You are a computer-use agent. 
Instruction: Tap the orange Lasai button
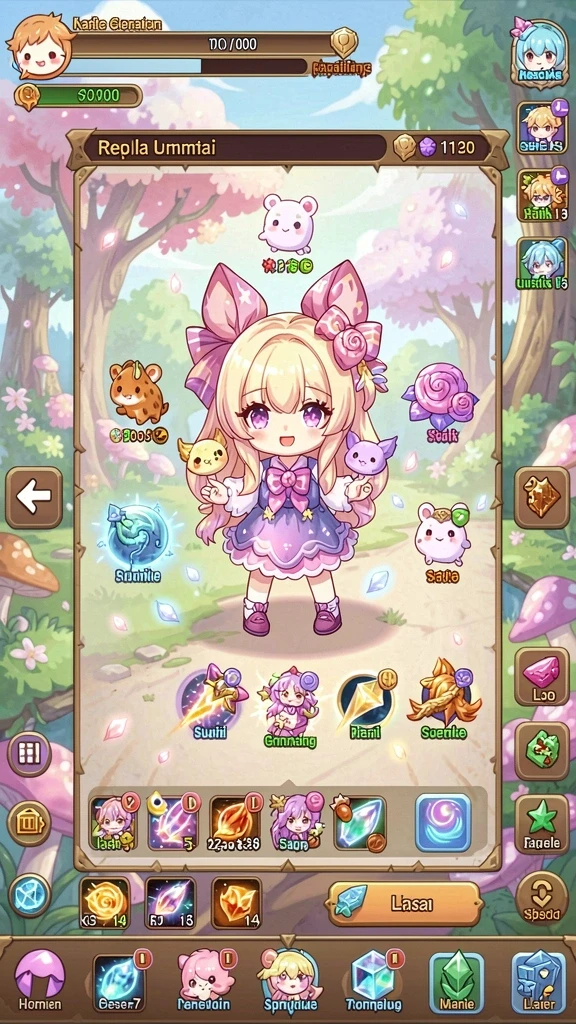[405, 904]
